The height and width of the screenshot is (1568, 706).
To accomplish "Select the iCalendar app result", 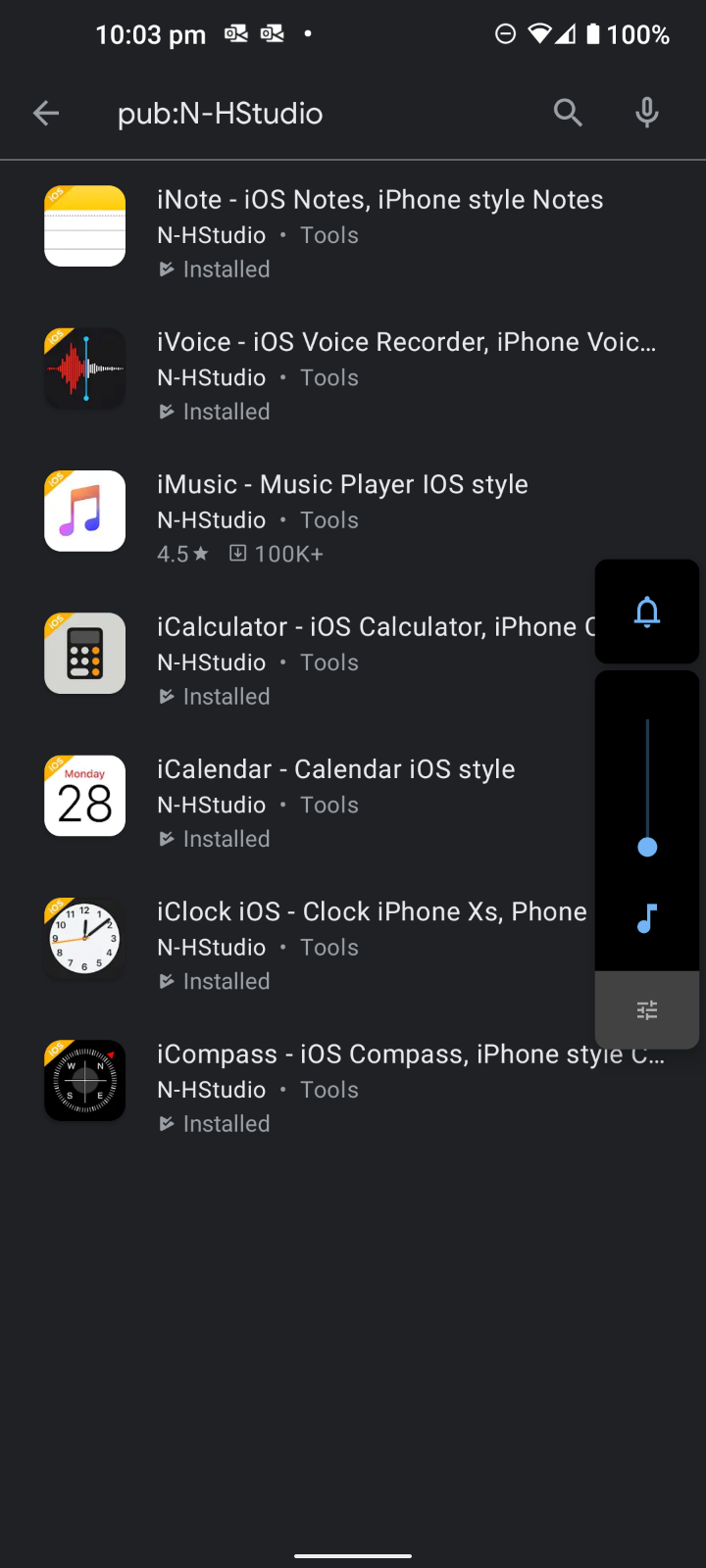I will [335, 769].
